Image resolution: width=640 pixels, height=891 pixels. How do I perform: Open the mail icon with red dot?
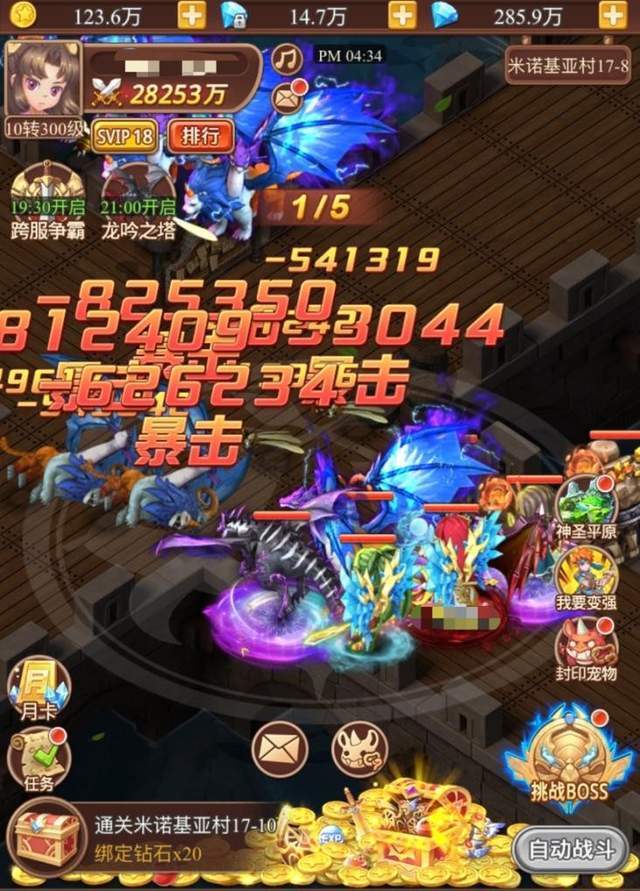point(288,97)
